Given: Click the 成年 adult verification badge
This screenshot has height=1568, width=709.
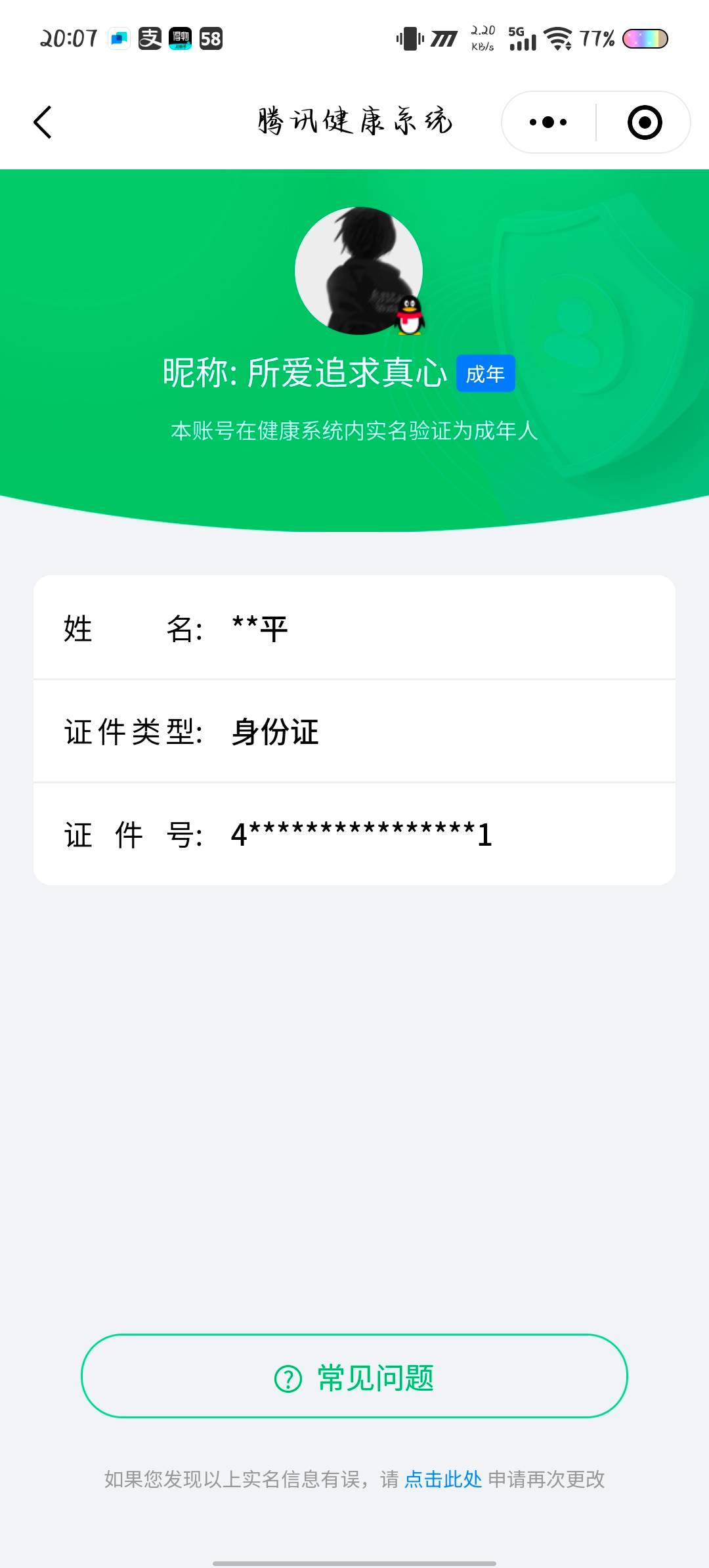Looking at the screenshot, I should click(485, 373).
